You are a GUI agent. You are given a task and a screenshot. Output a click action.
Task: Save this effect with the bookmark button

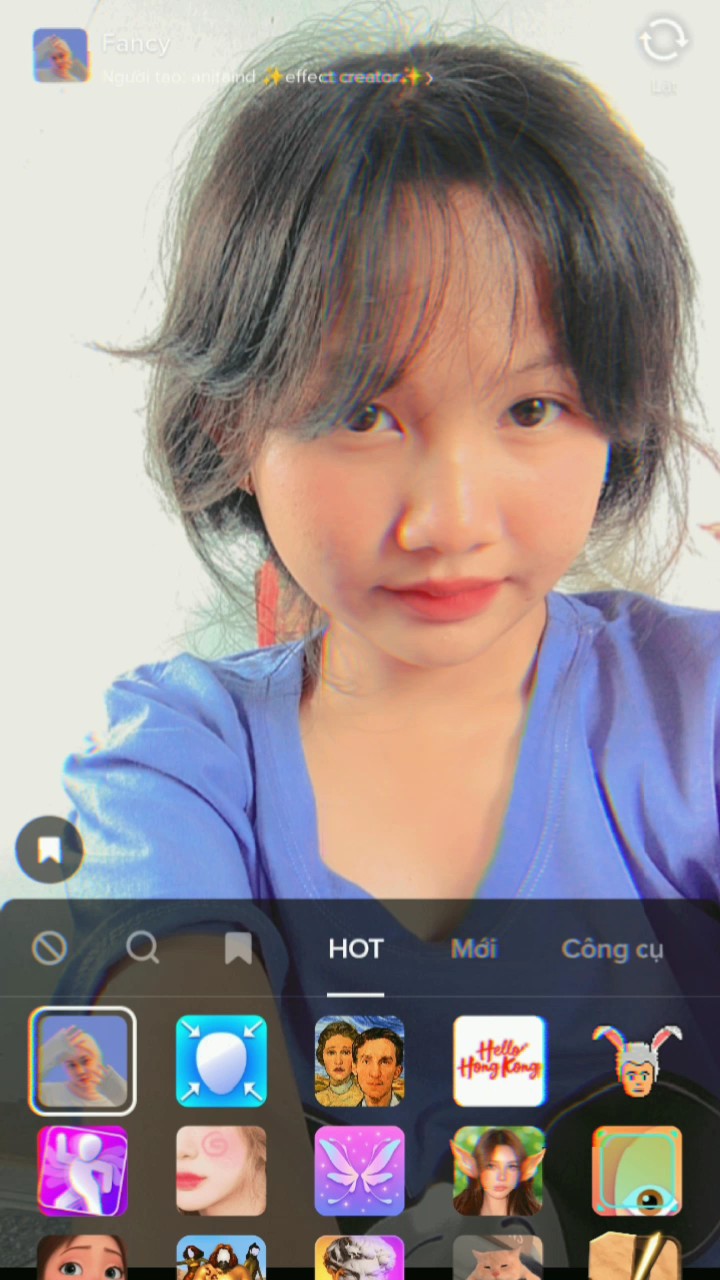tap(49, 850)
